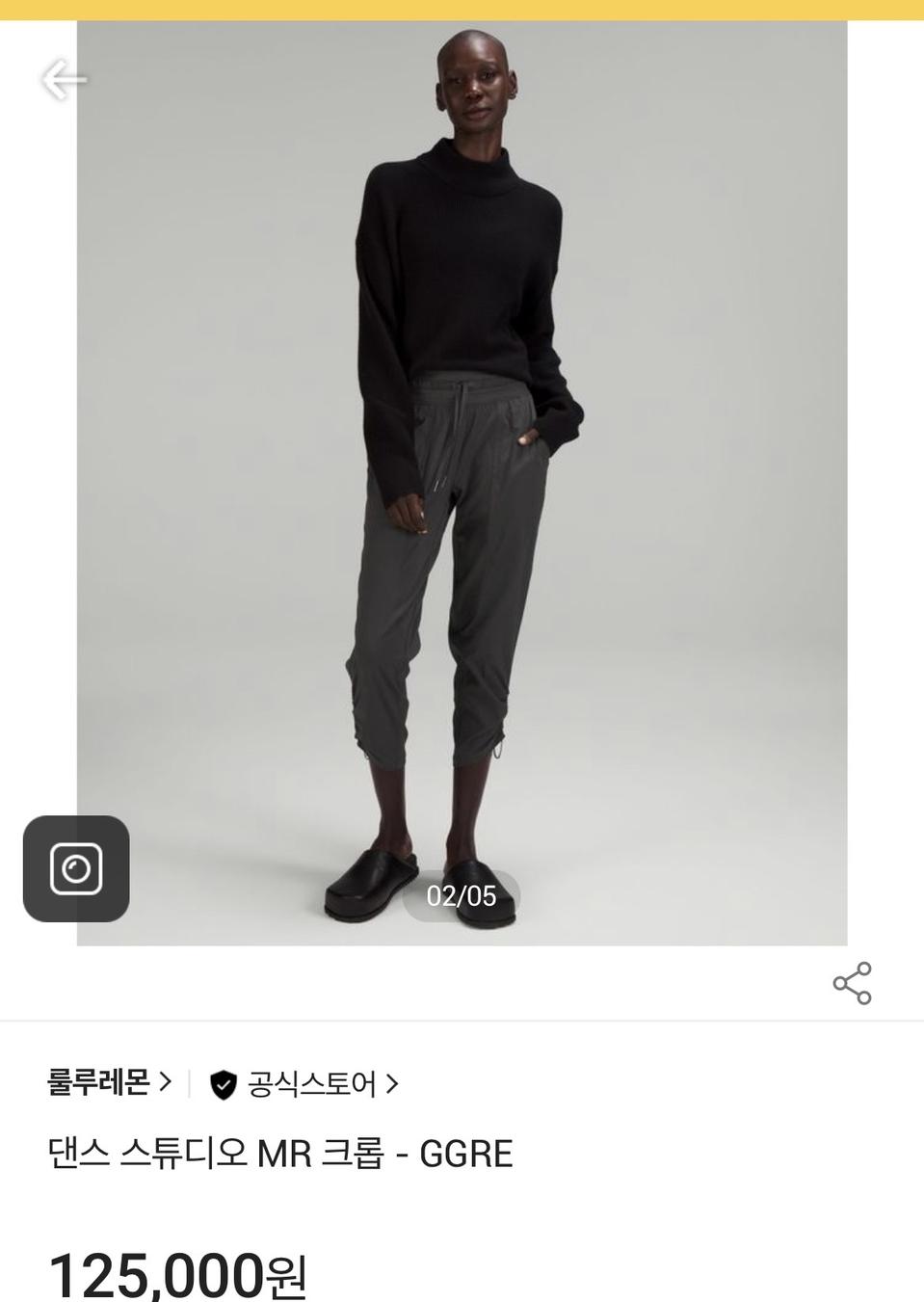Image resolution: width=924 pixels, height=1302 pixels.
Task: Click the 공식스토어 verified shield badge
Action: click(223, 1083)
